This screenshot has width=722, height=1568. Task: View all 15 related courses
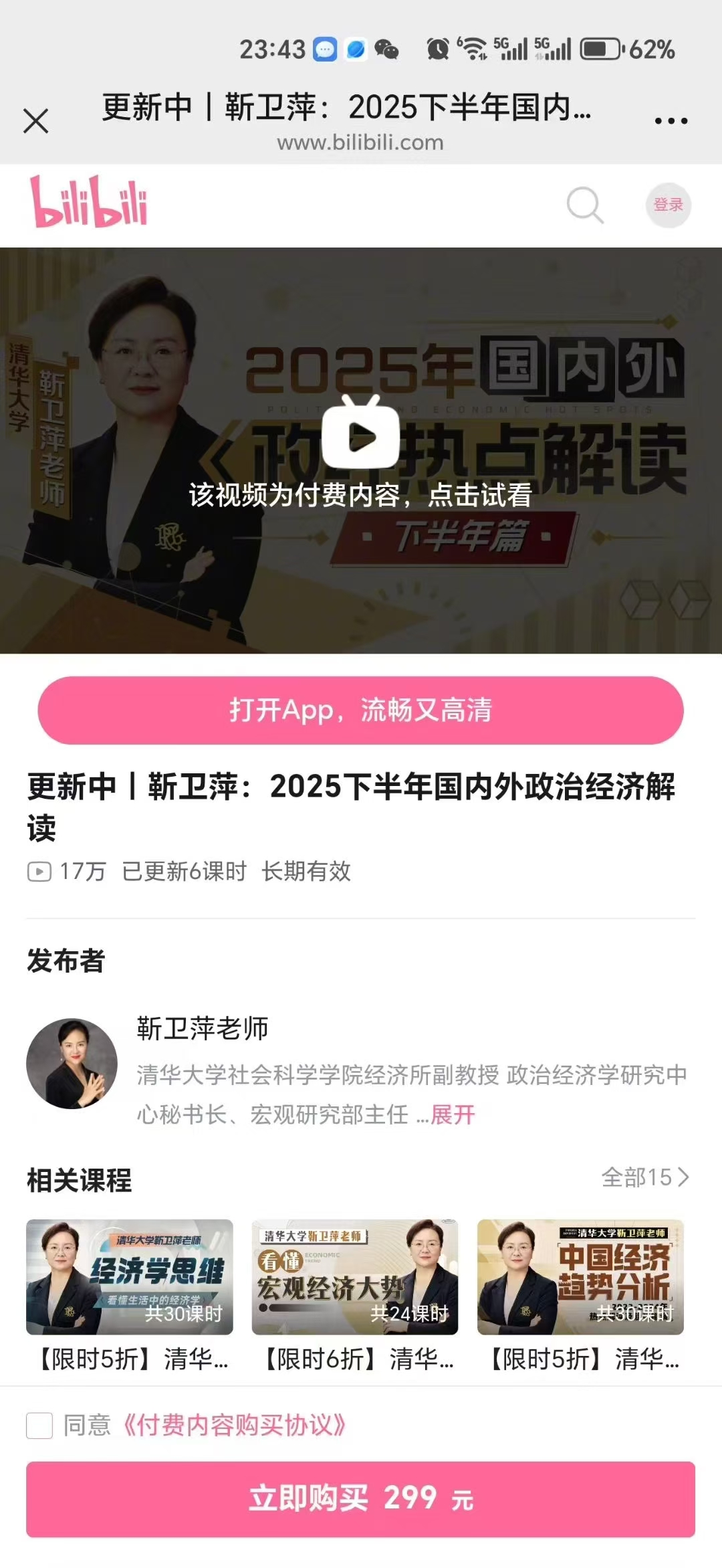pyautogui.click(x=644, y=1177)
